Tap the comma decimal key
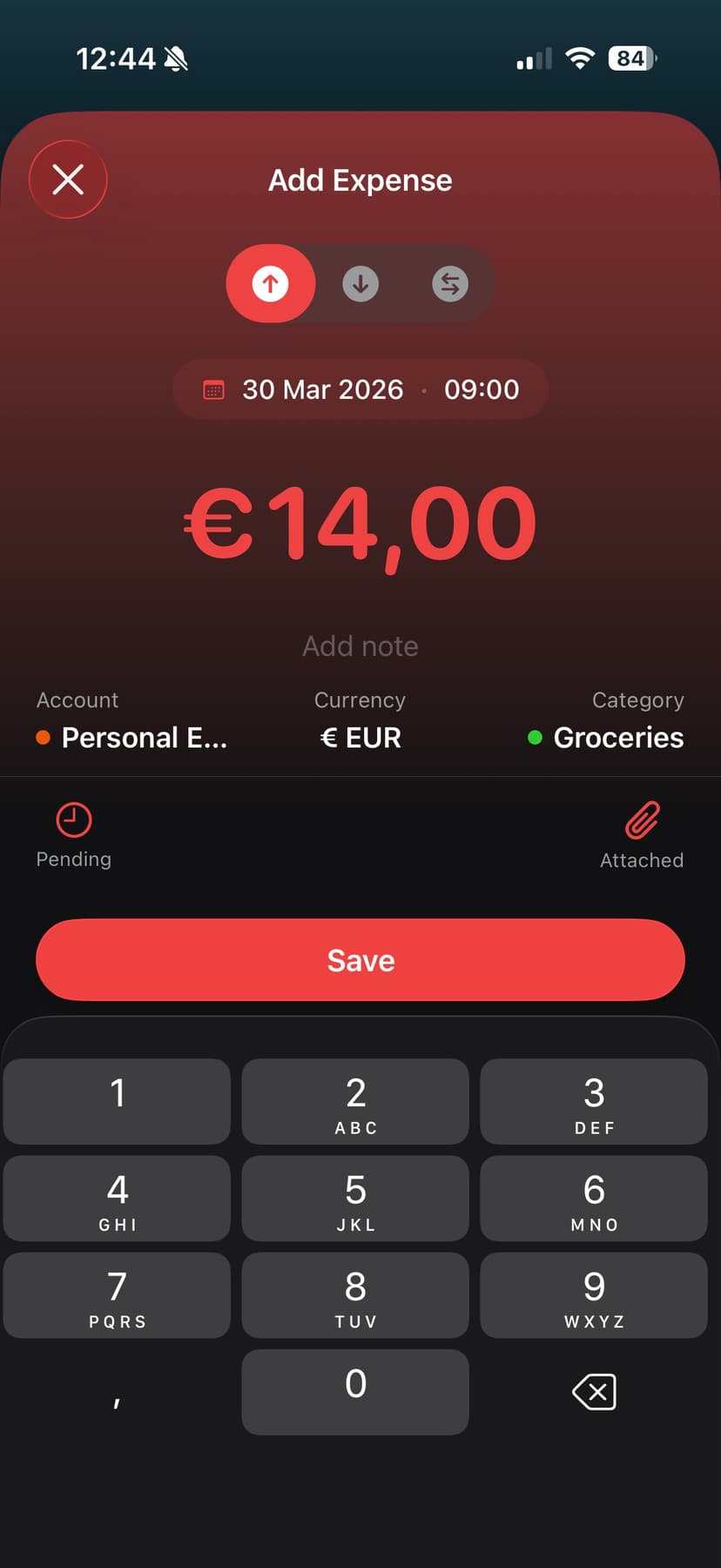The height and width of the screenshot is (1568, 721). coord(117,1392)
